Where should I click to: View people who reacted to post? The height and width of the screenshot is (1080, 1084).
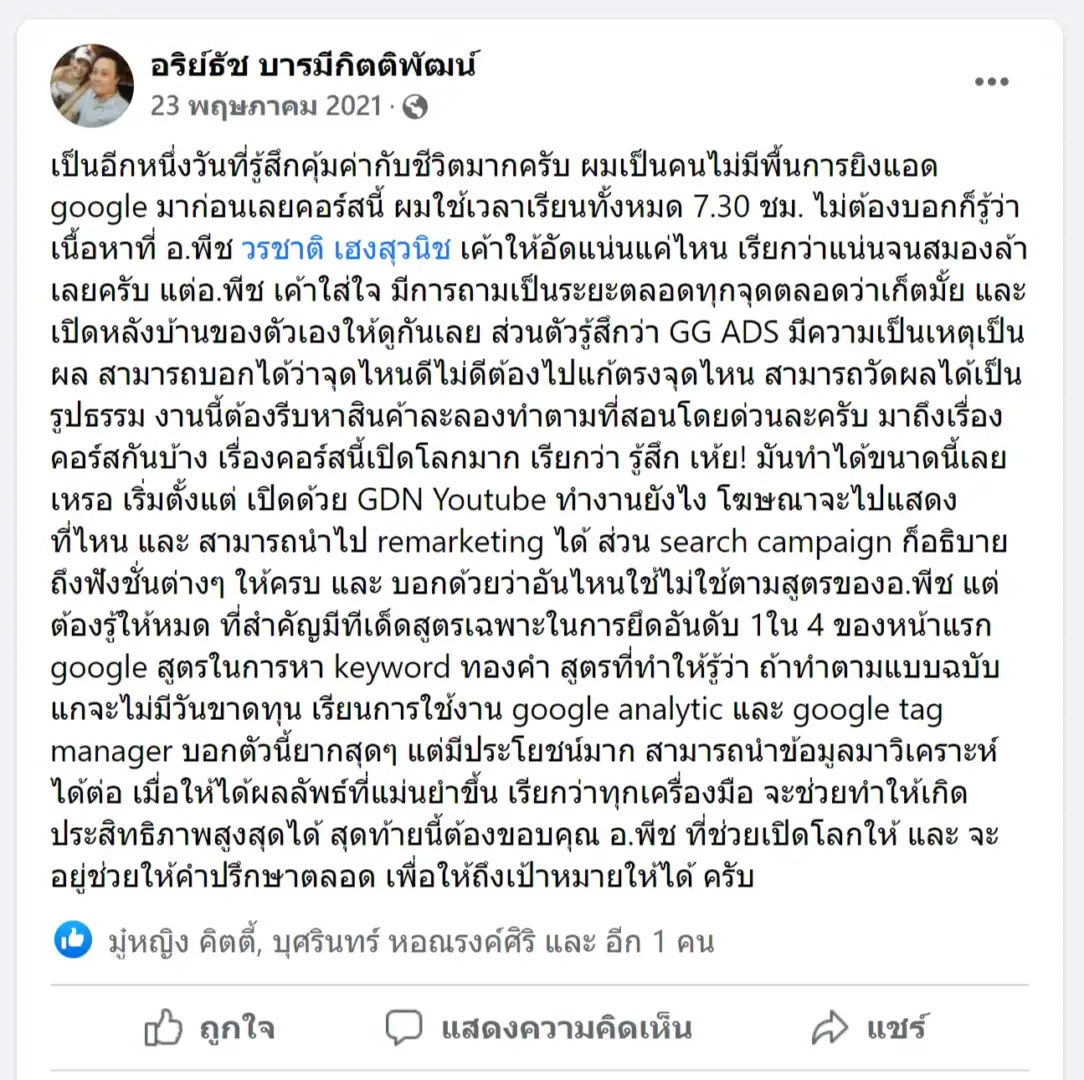click(x=410, y=941)
